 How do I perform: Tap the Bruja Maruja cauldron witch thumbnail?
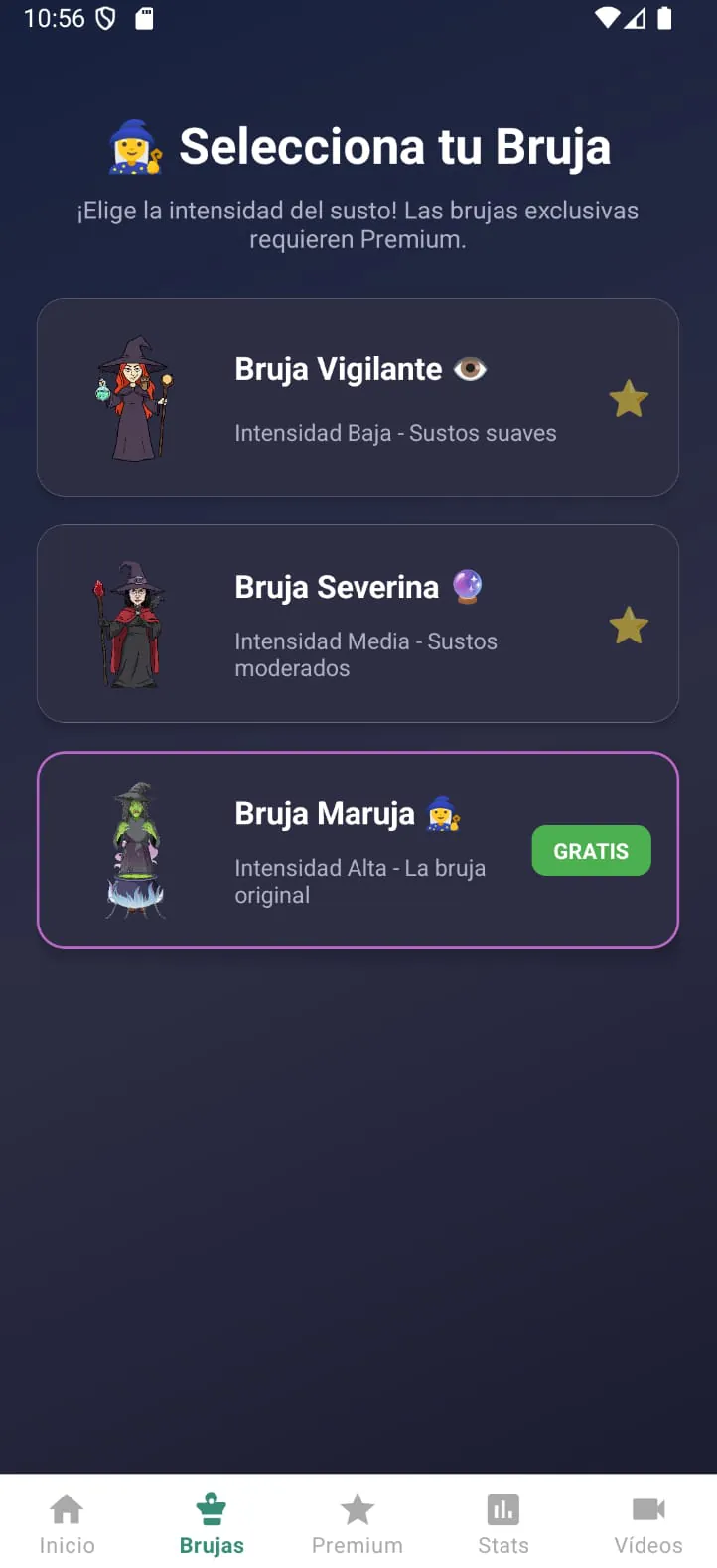point(137,850)
